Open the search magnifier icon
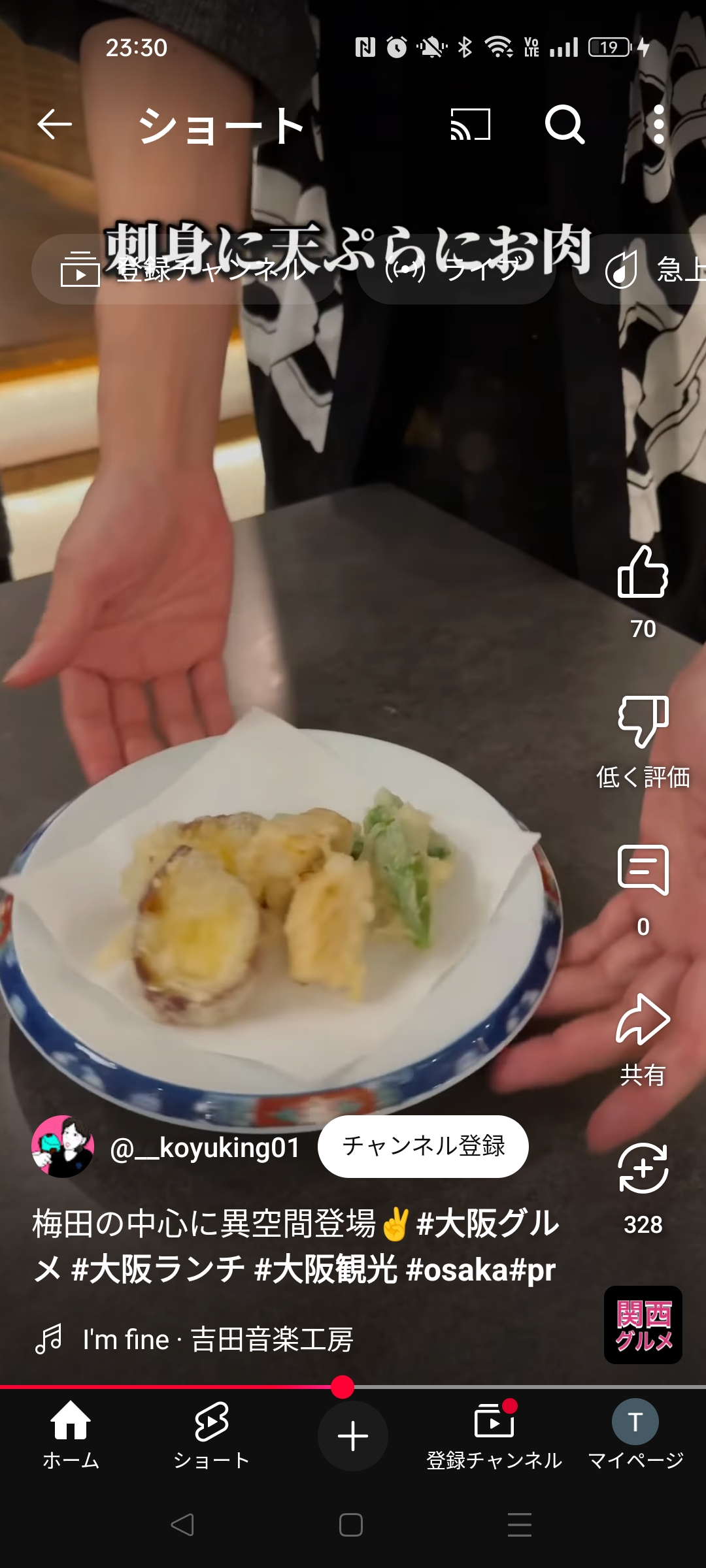706x1568 pixels. [565, 124]
